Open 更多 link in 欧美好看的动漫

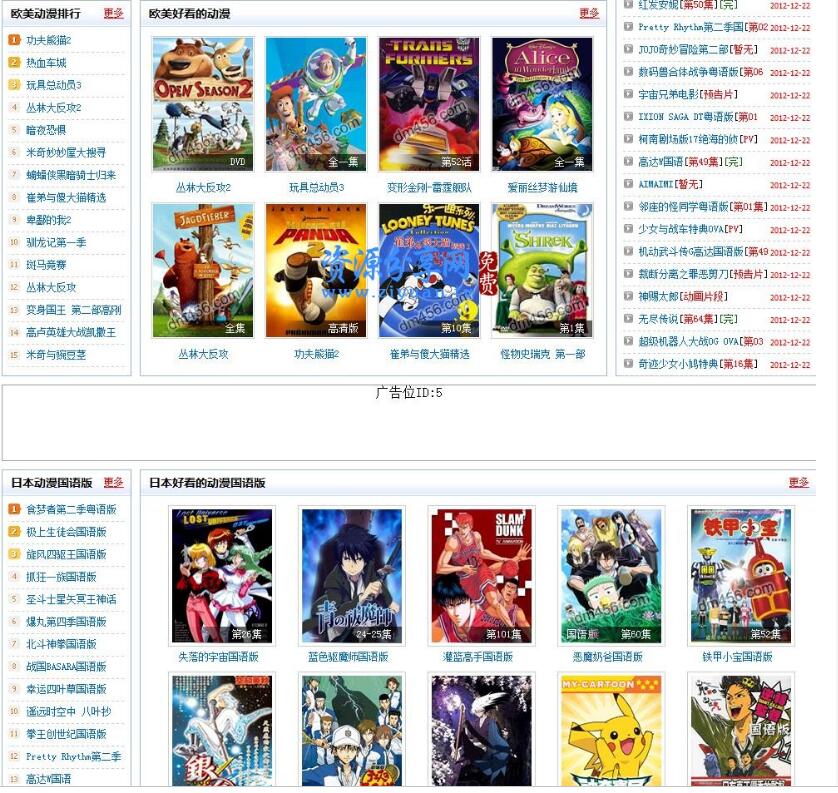589,14
